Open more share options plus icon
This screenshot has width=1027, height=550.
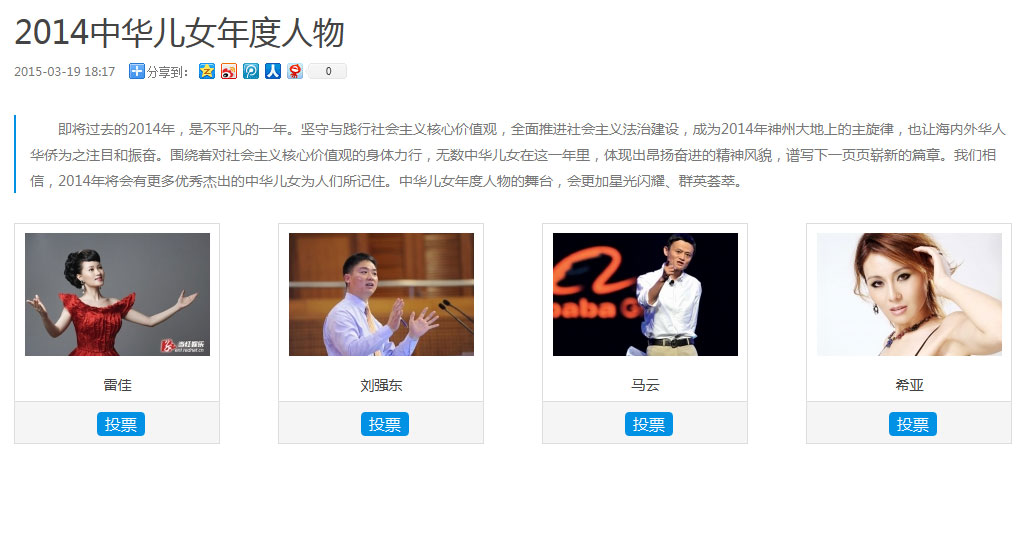point(137,71)
